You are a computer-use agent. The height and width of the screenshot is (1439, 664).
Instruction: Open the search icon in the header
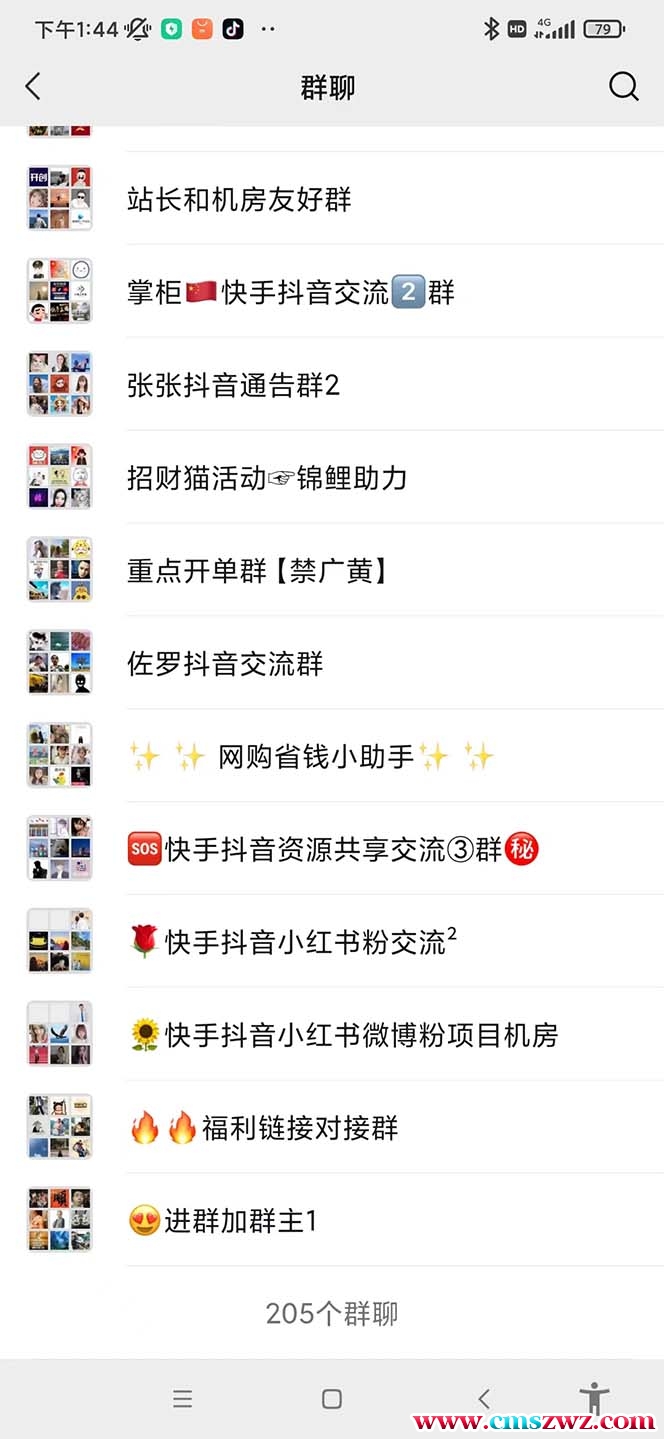(x=623, y=87)
